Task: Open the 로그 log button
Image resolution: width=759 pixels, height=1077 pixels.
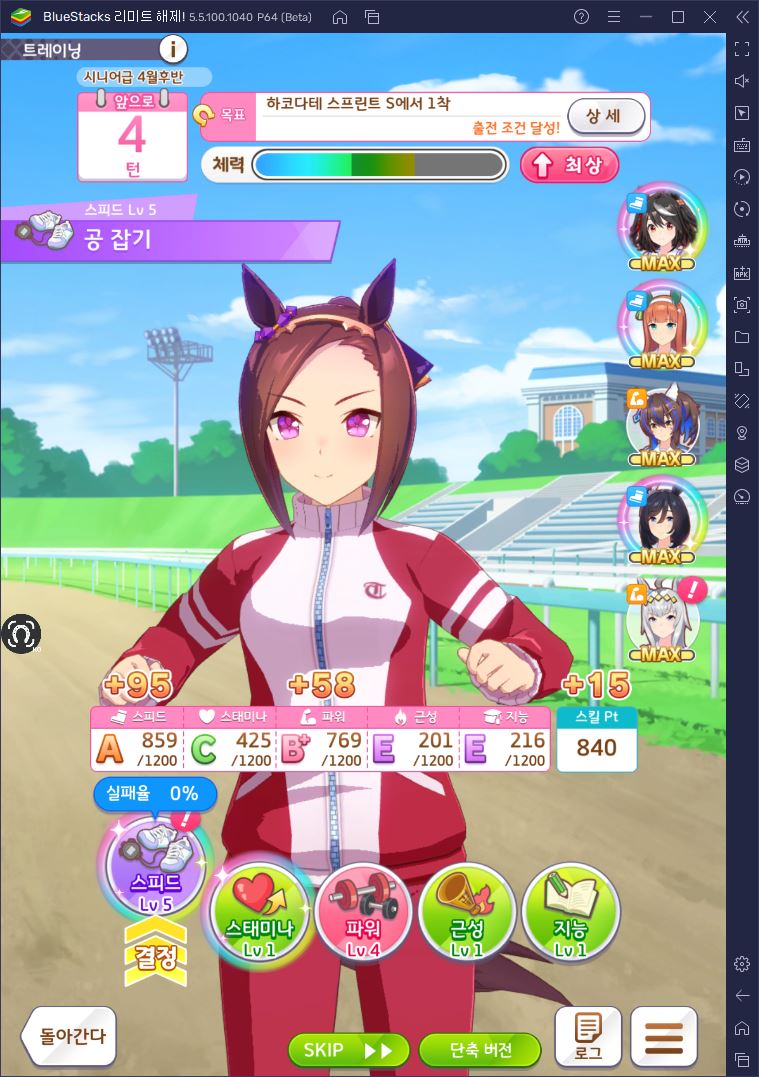Action: (x=588, y=1037)
